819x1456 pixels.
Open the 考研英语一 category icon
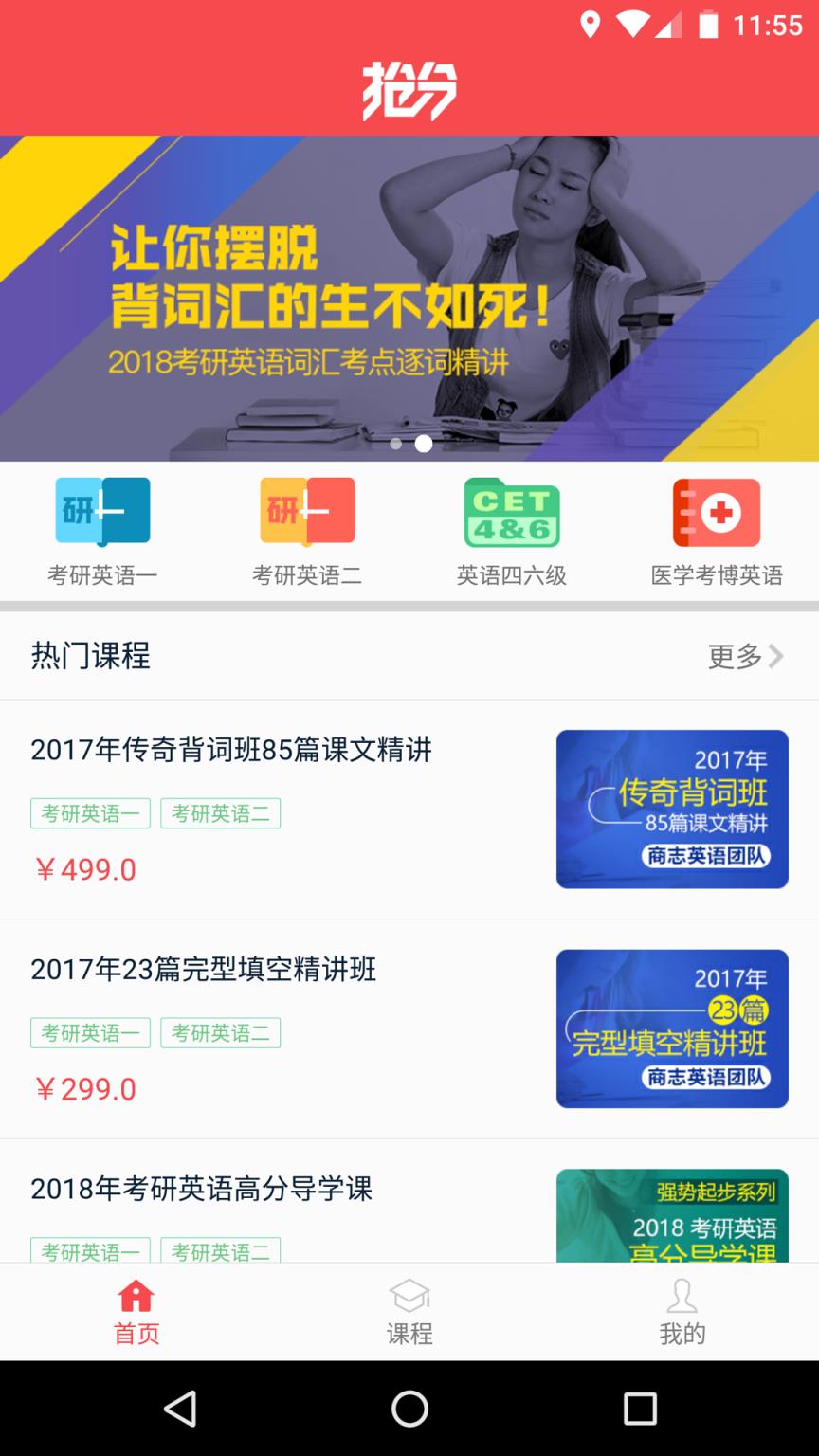(102, 511)
